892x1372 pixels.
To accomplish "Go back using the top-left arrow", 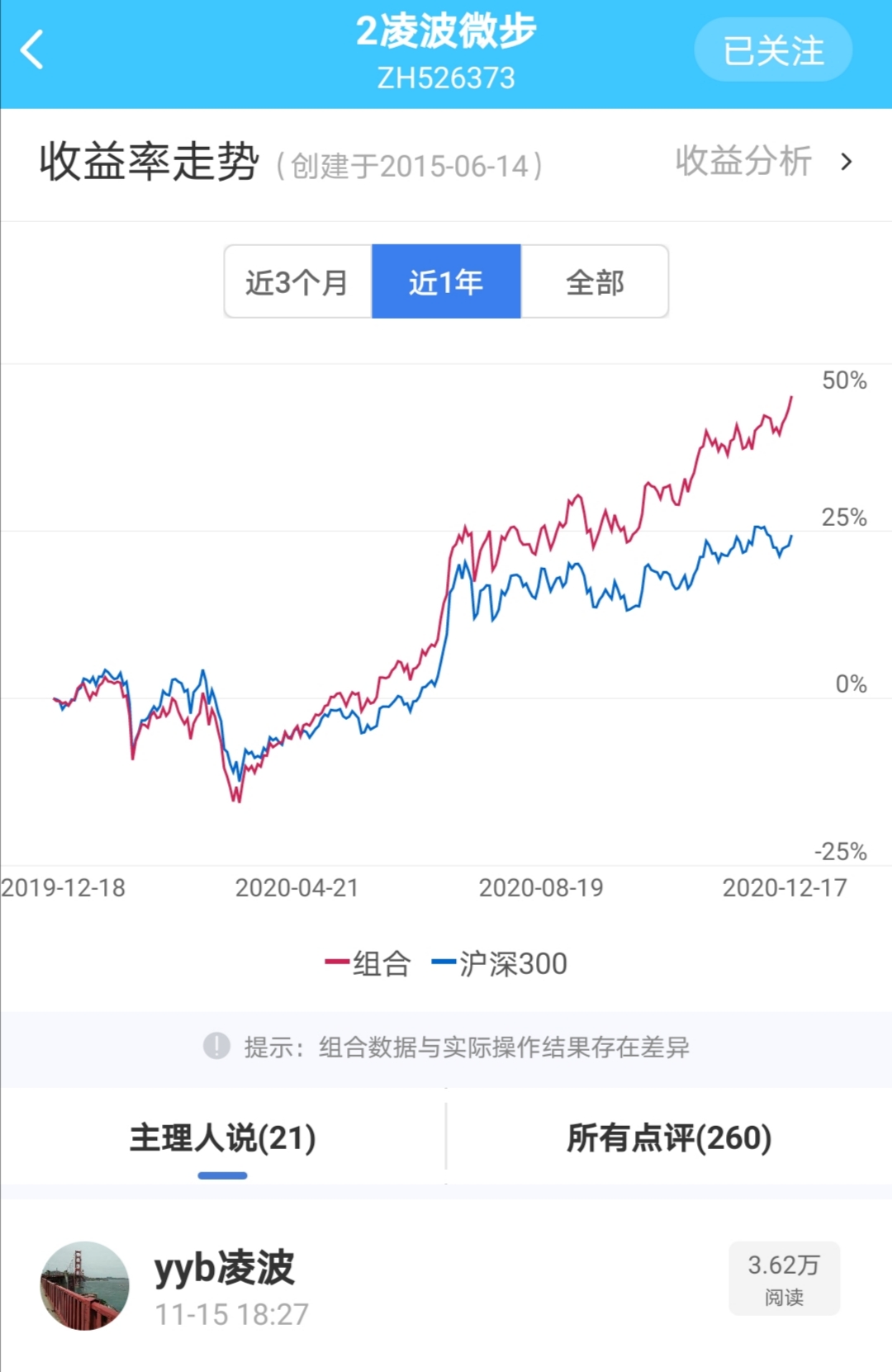I will 33,51.
